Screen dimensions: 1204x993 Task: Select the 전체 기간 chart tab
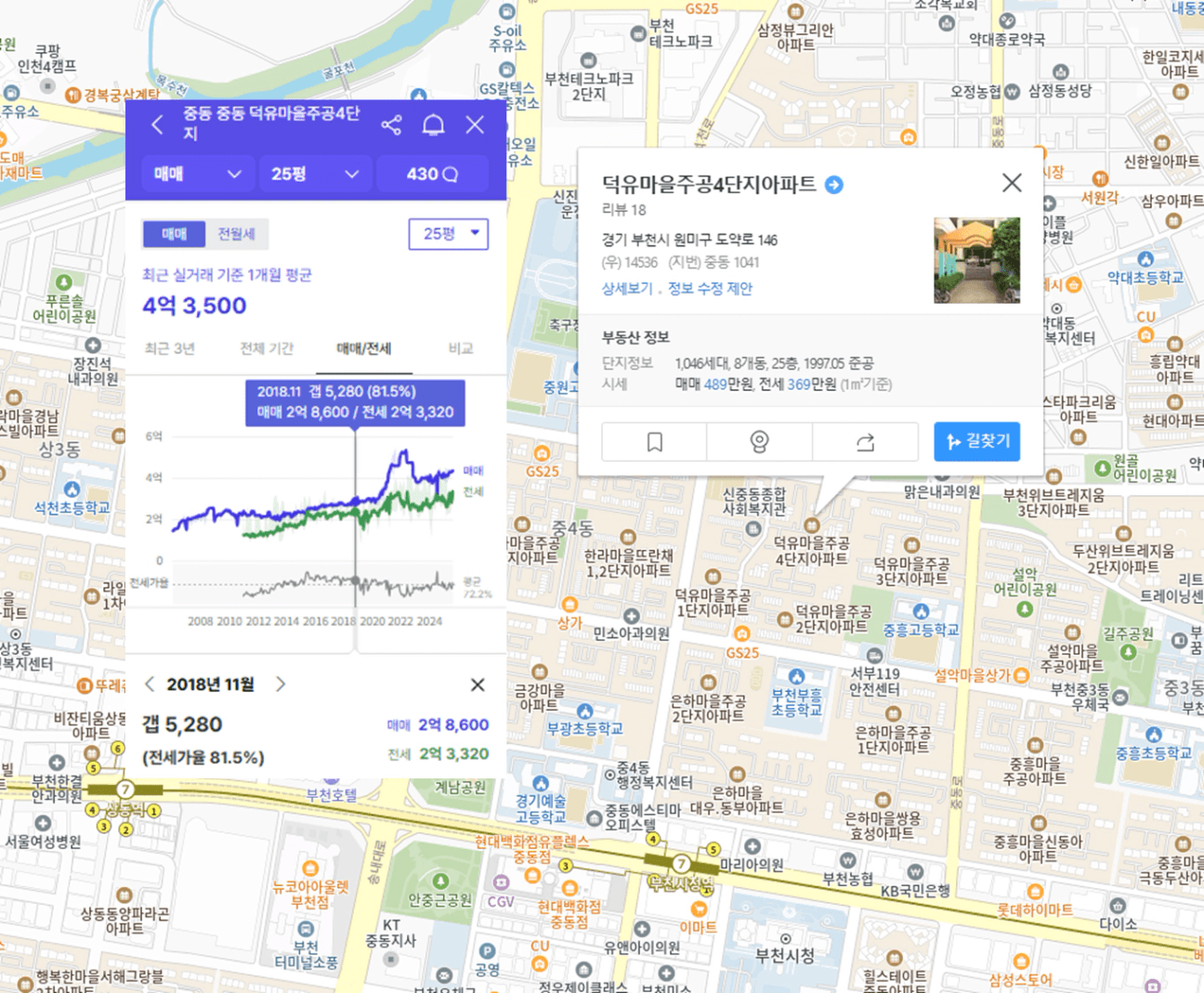coord(267,348)
